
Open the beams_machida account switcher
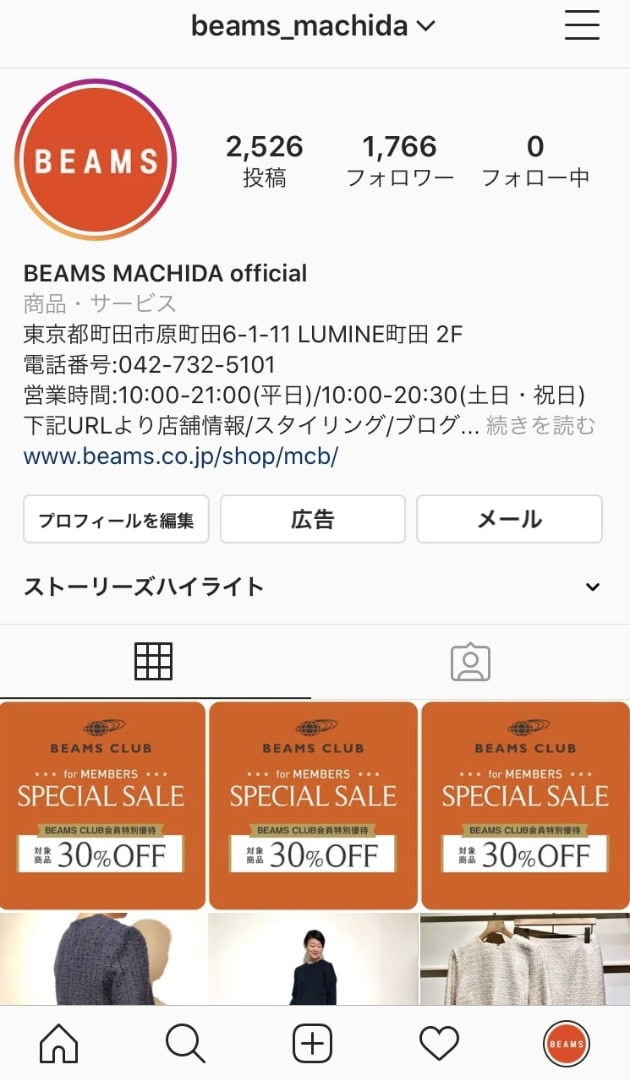313,26
